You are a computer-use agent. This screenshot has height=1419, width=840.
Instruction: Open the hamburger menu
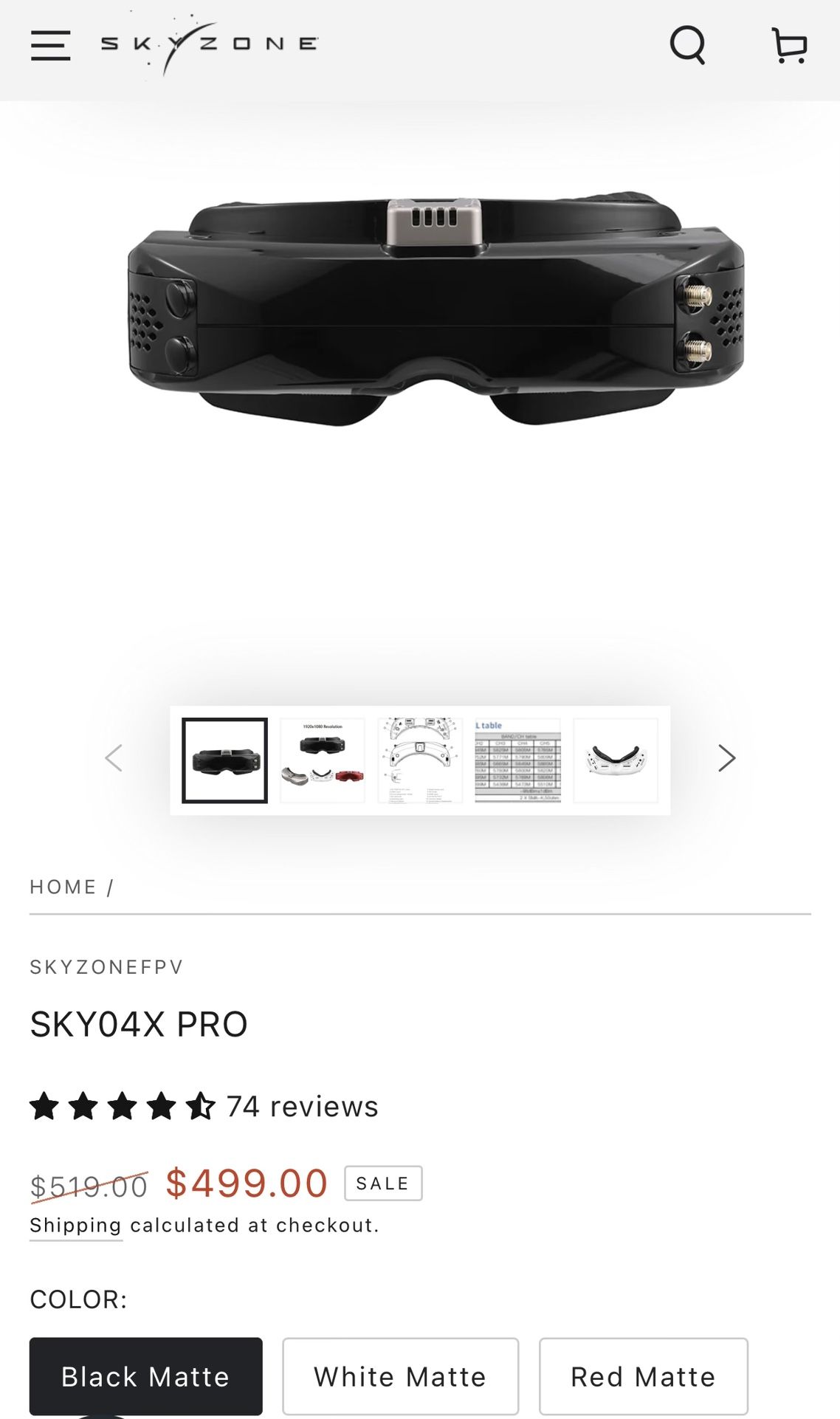coord(50,46)
